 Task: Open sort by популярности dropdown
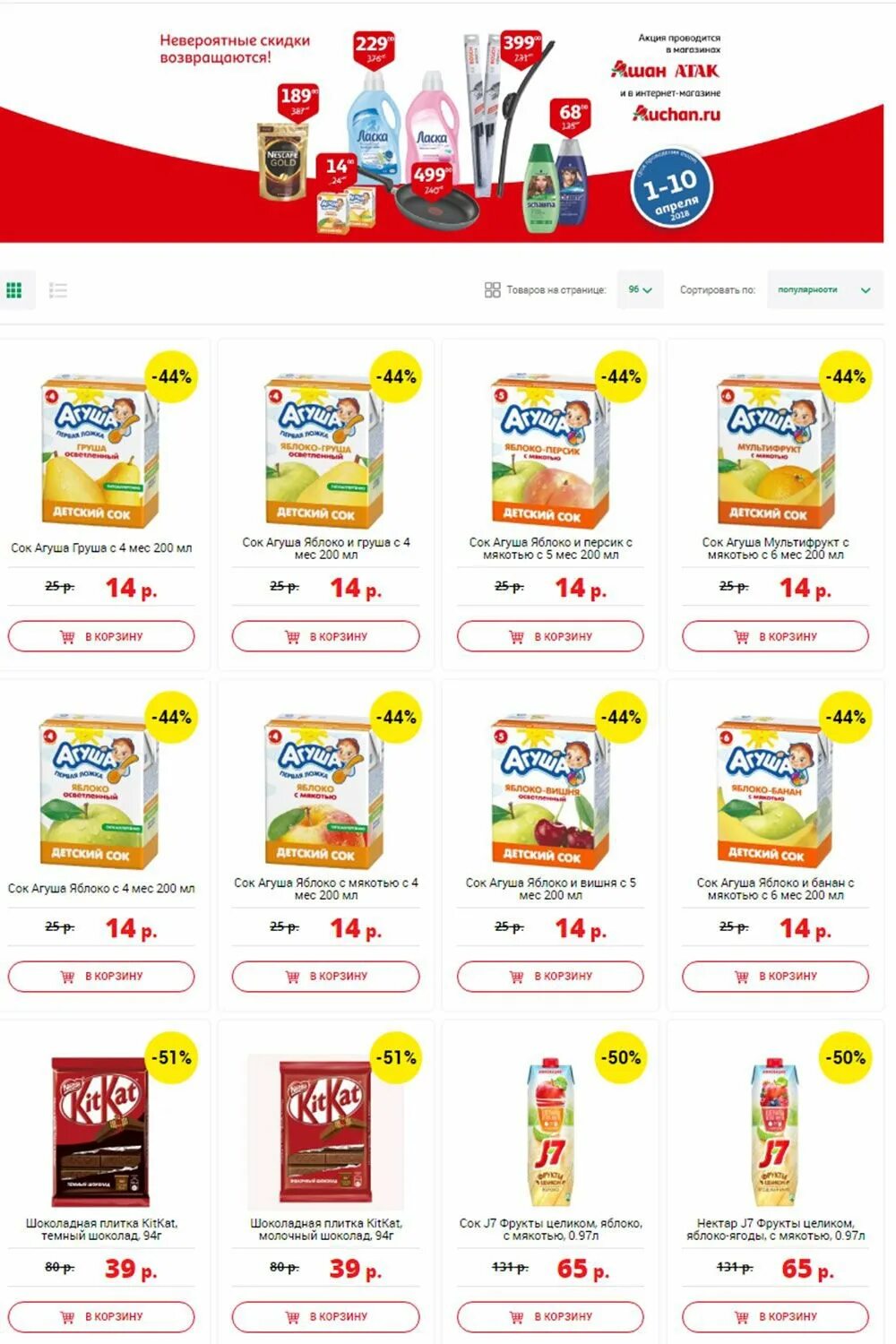pos(823,289)
